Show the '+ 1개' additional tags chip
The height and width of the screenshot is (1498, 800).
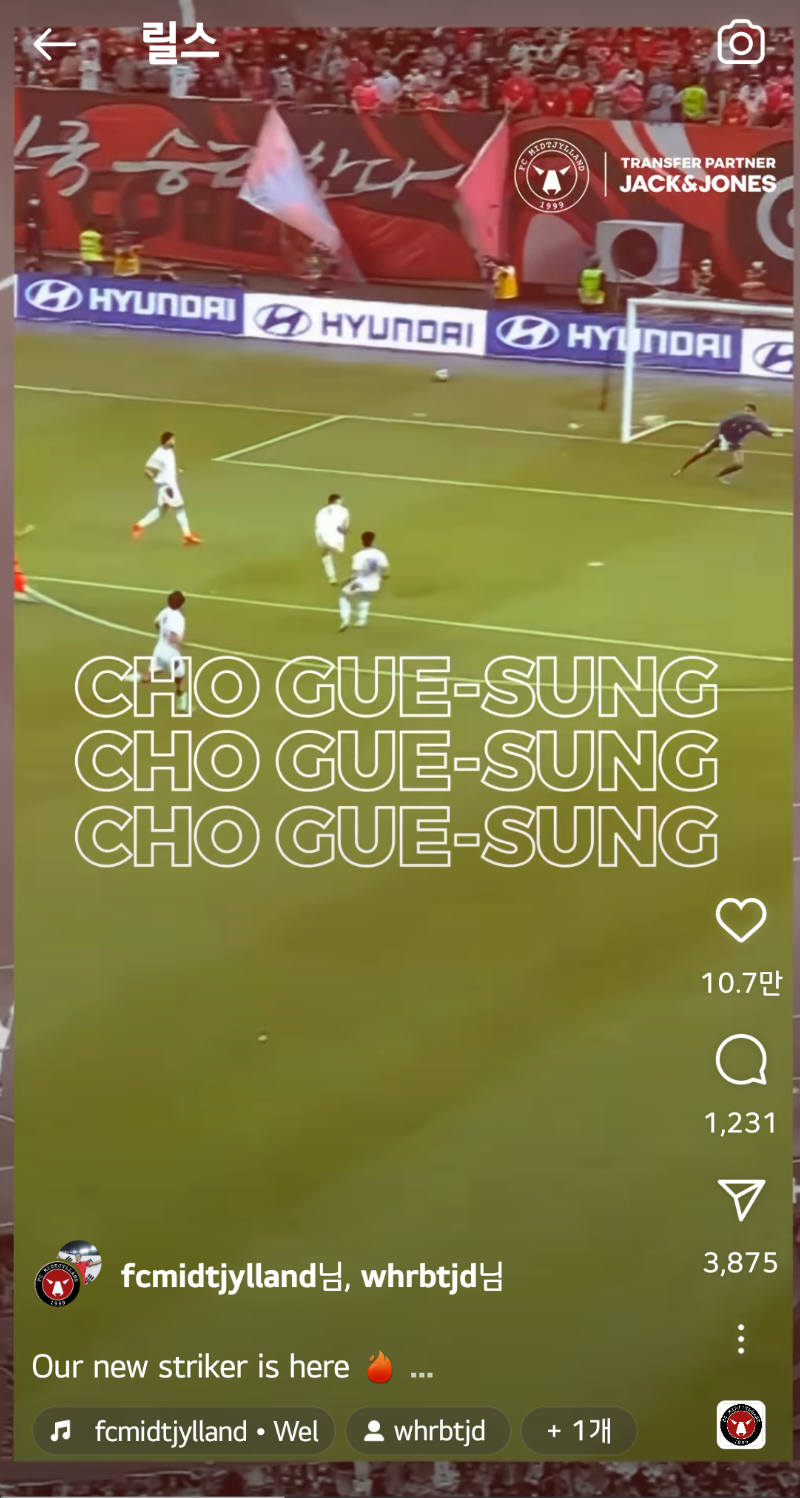coord(578,1431)
